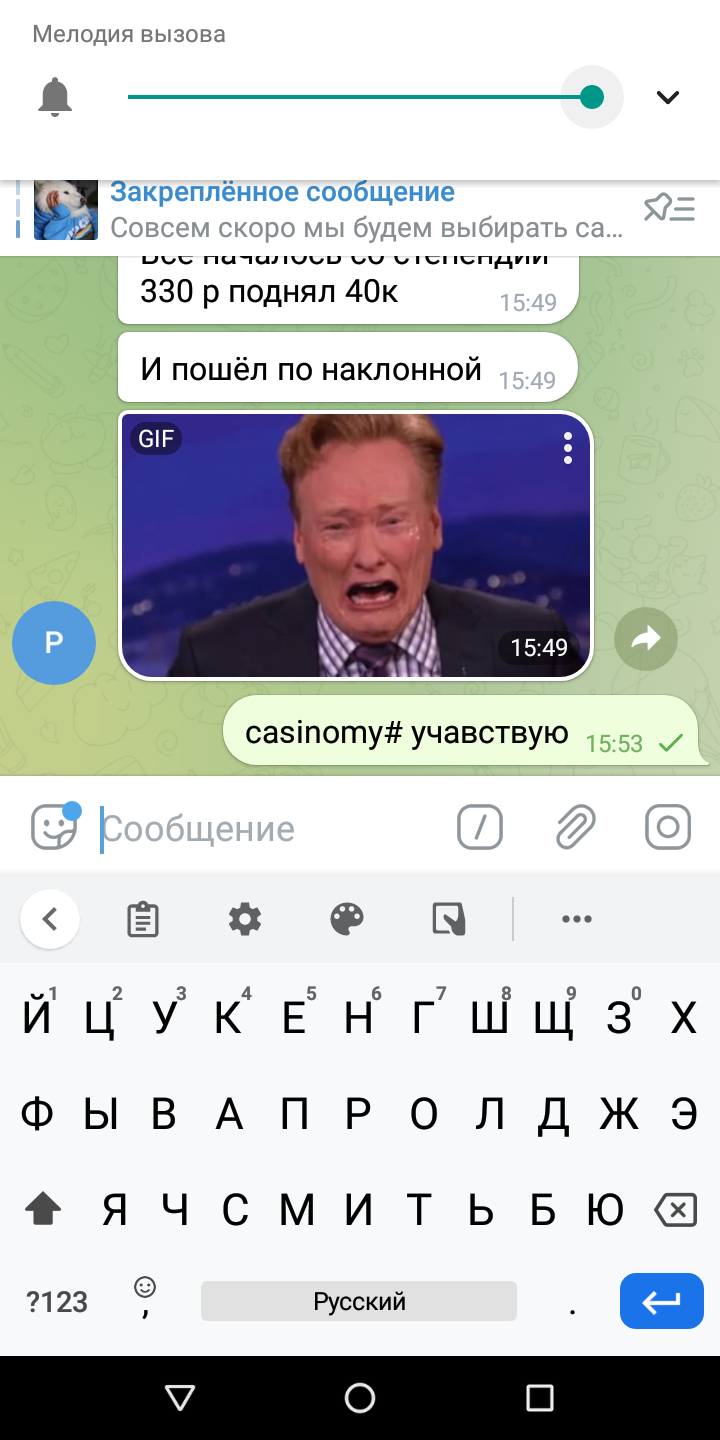Open the keyboard clipboard

143,919
